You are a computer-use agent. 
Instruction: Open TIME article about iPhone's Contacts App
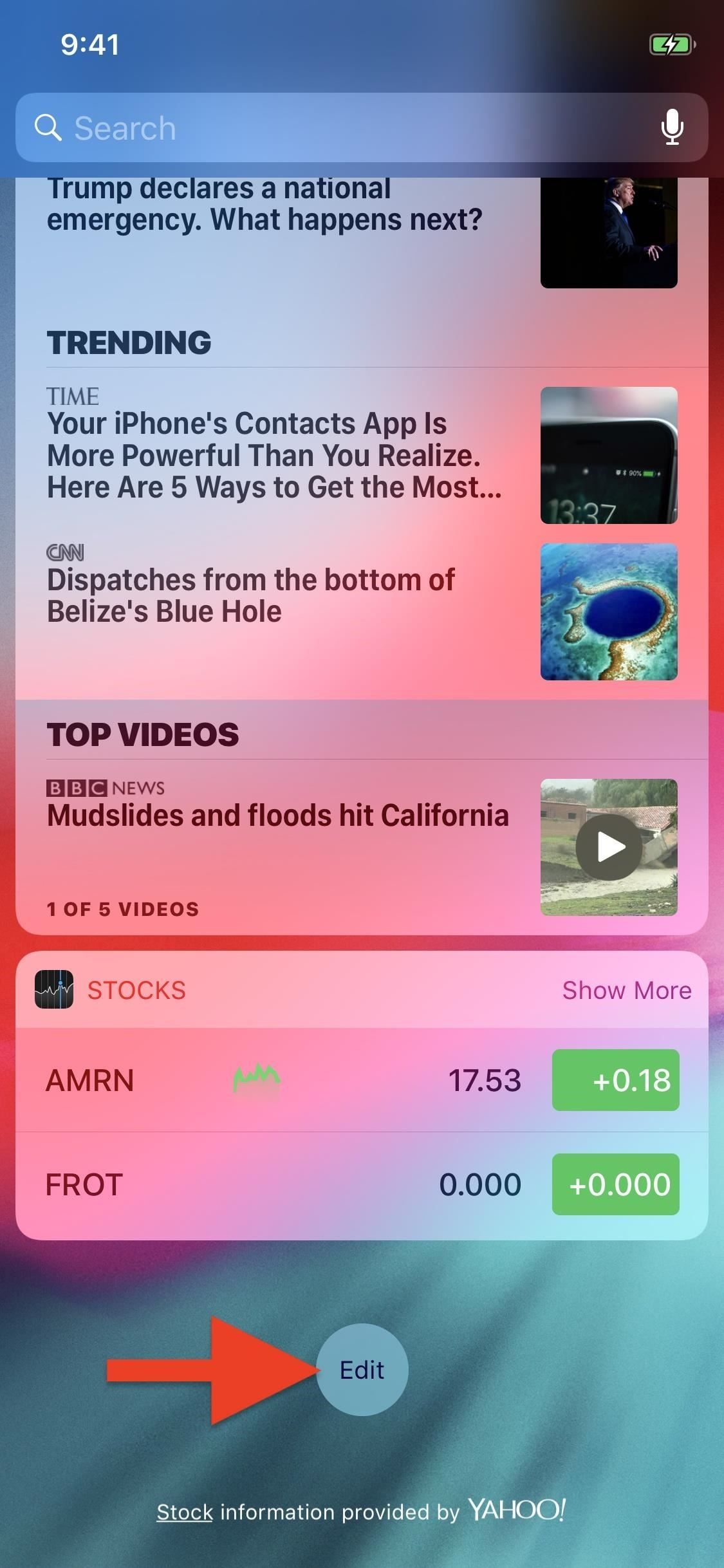point(274,455)
